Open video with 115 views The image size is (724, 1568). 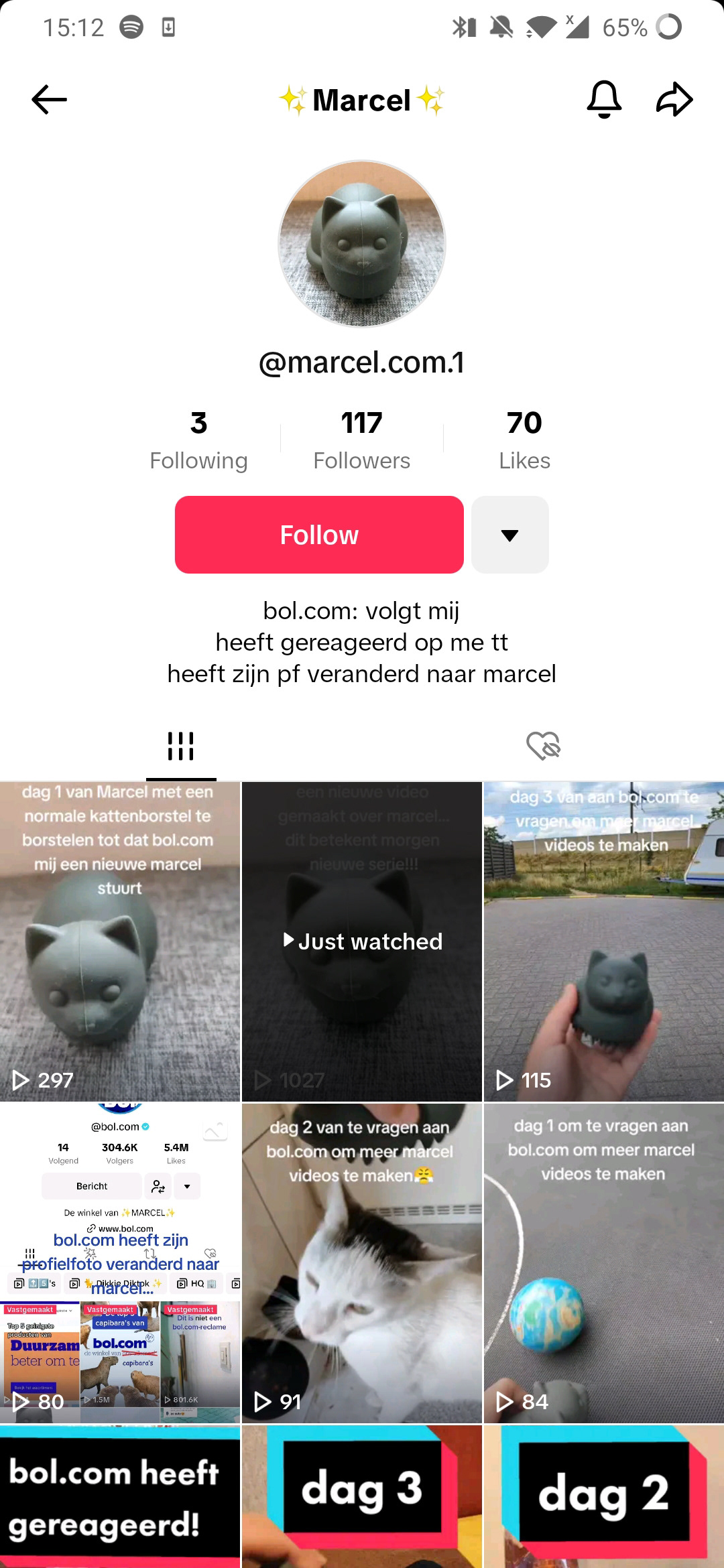(603, 941)
